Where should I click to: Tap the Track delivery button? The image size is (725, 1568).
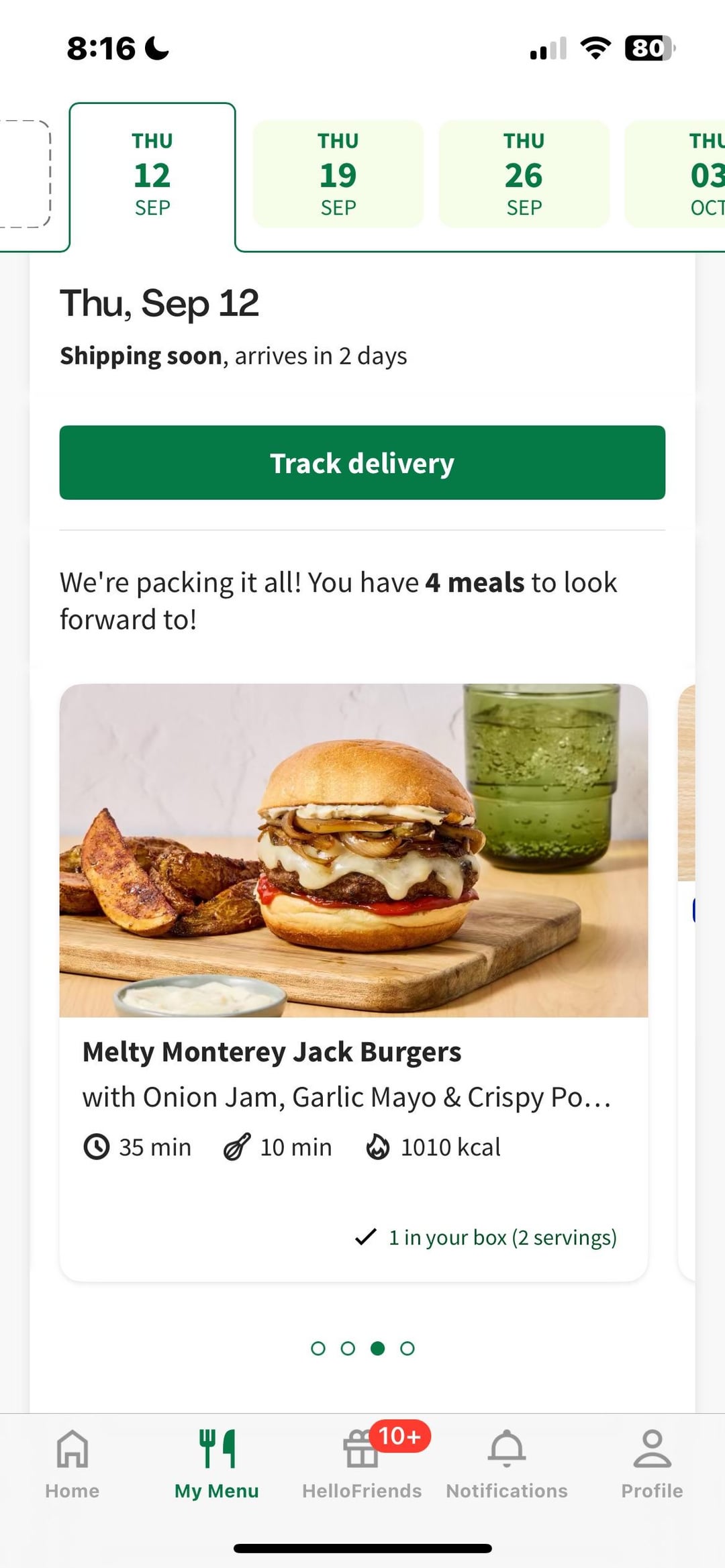tap(362, 463)
